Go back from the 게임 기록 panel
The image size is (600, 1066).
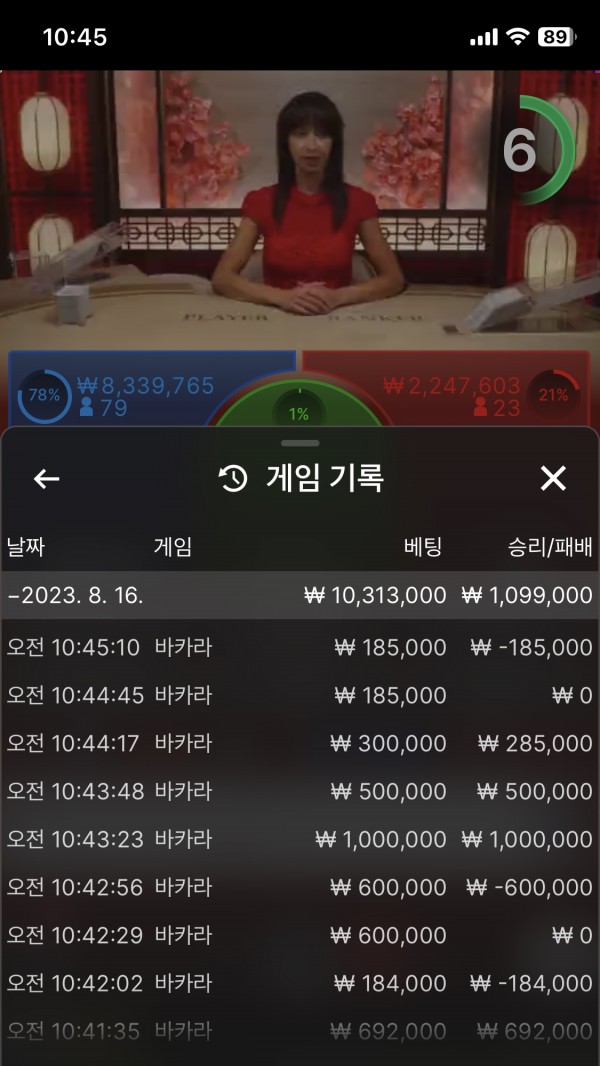pyautogui.click(x=47, y=479)
